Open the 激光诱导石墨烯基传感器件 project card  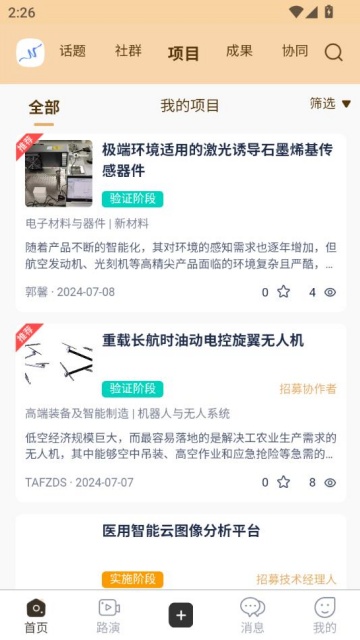181,223
